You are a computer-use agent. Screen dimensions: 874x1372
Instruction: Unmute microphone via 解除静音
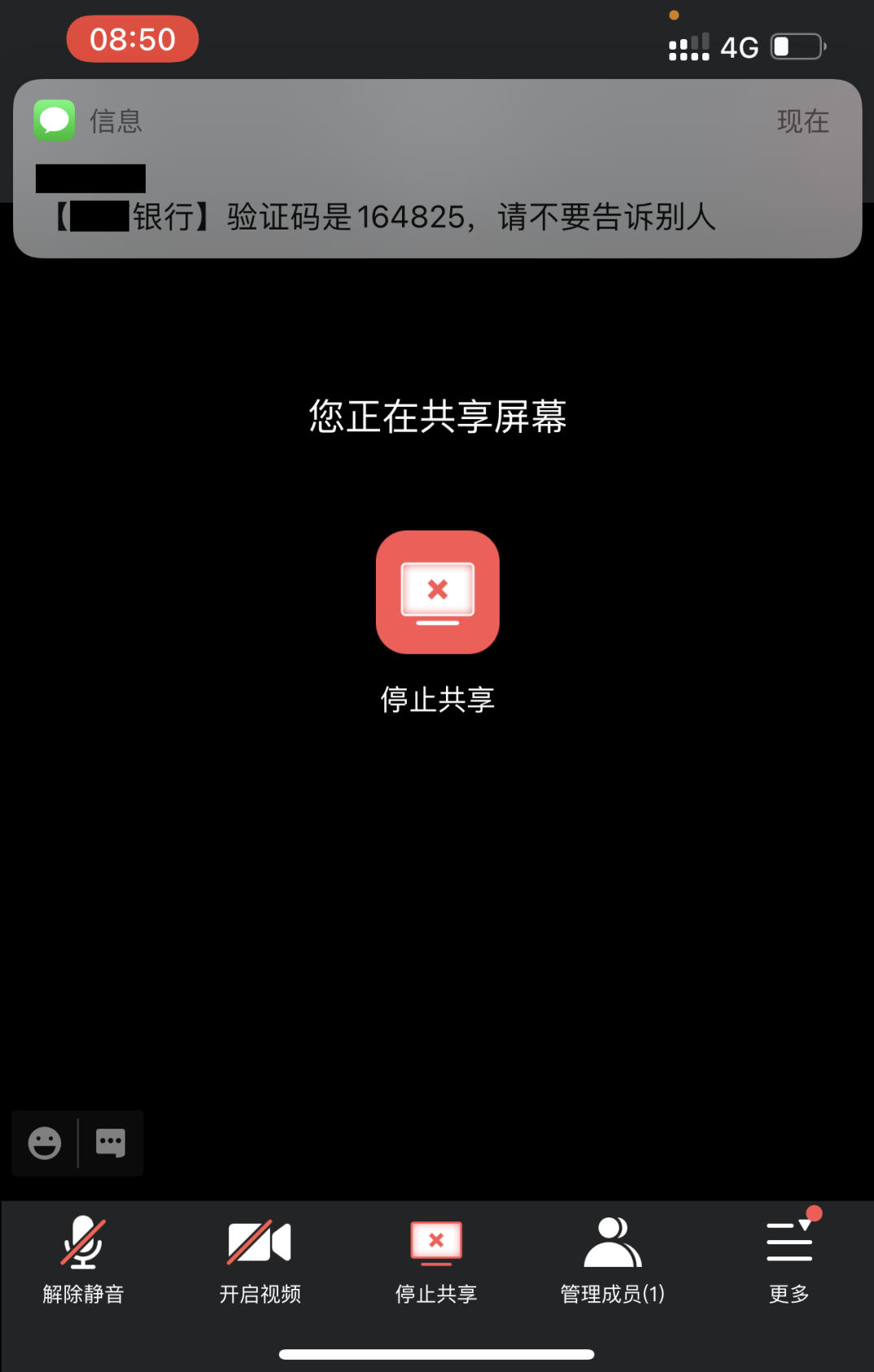[x=83, y=1259]
